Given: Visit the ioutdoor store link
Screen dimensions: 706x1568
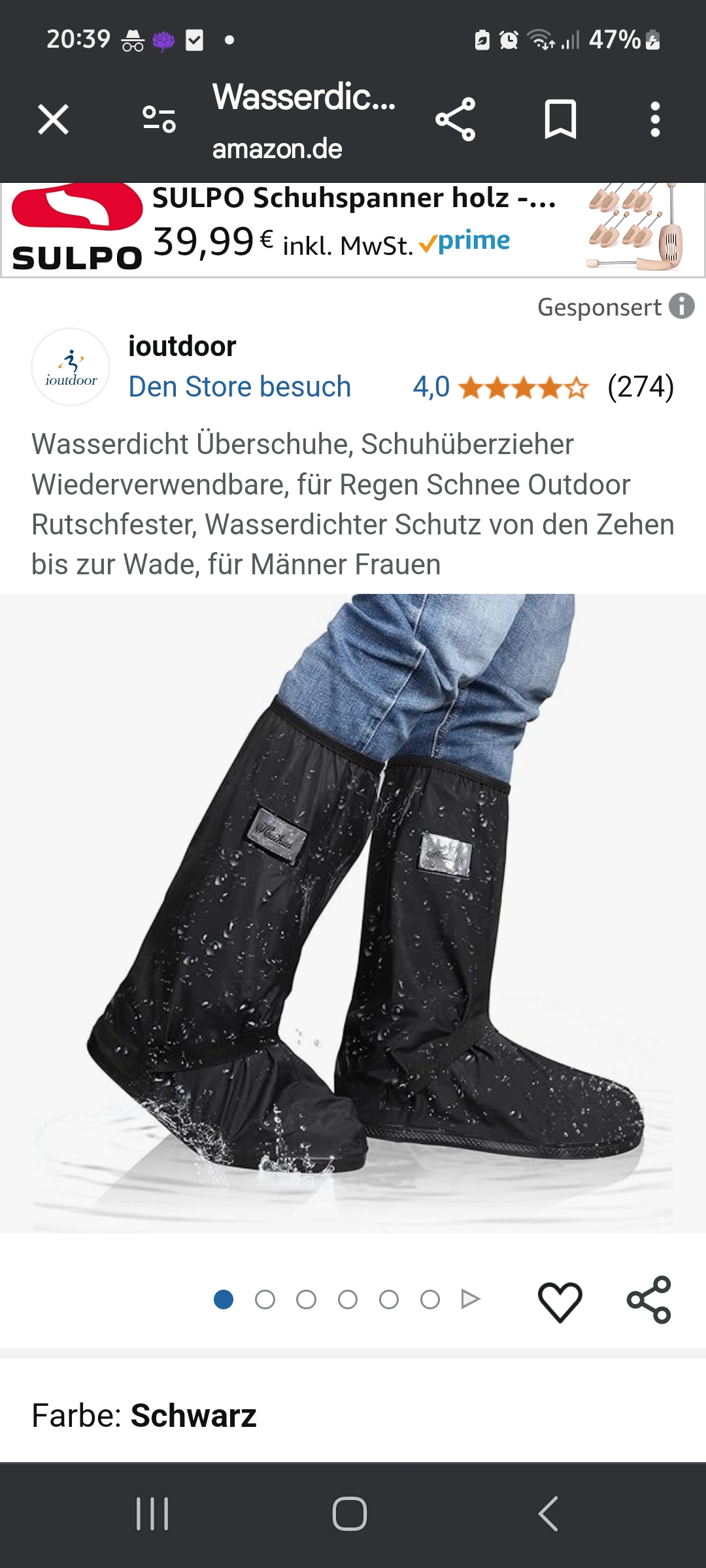Looking at the screenshot, I should click(x=239, y=386).
